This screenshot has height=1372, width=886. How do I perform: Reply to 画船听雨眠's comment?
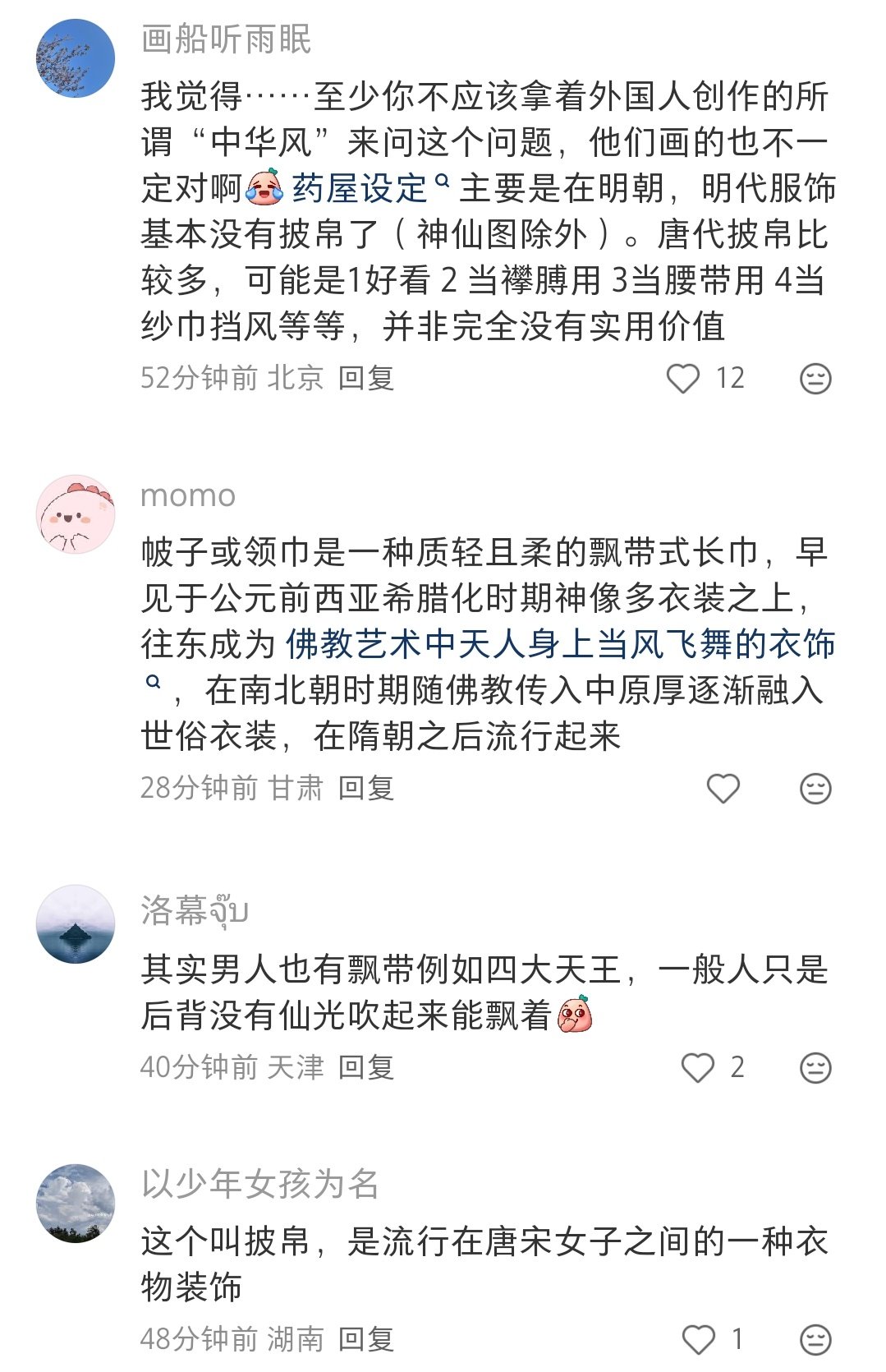(x=366, y=379)
